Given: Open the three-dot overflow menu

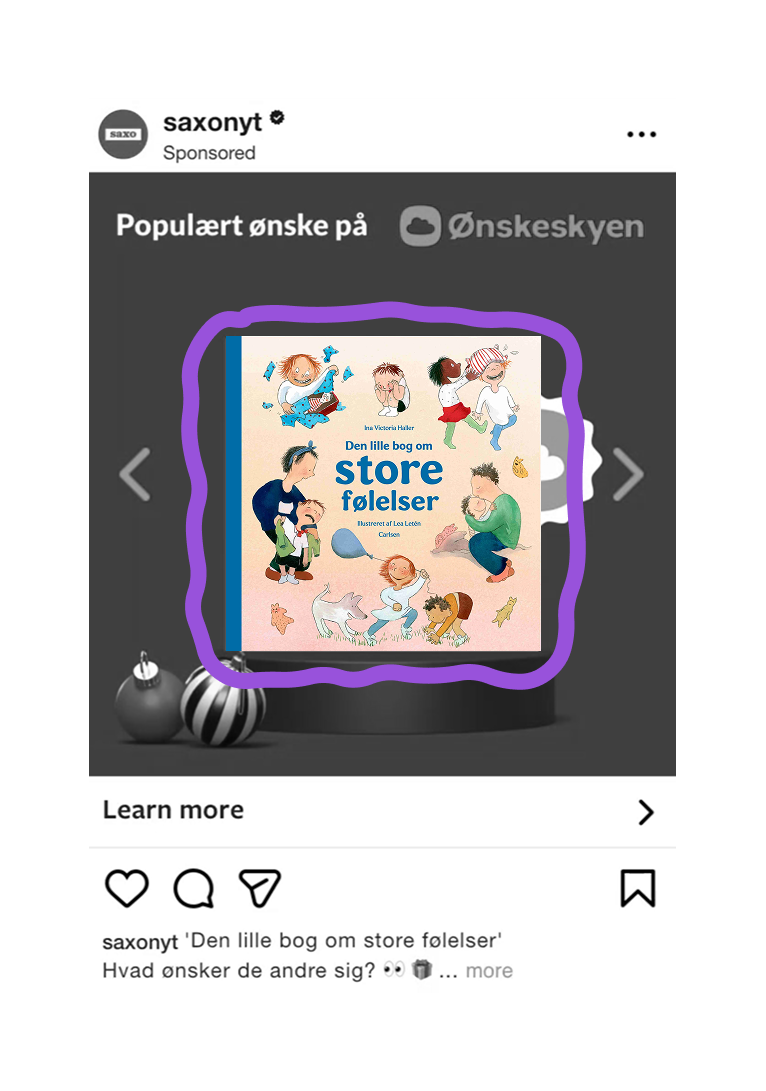Looking at the screenshot, I should (641, 135).
